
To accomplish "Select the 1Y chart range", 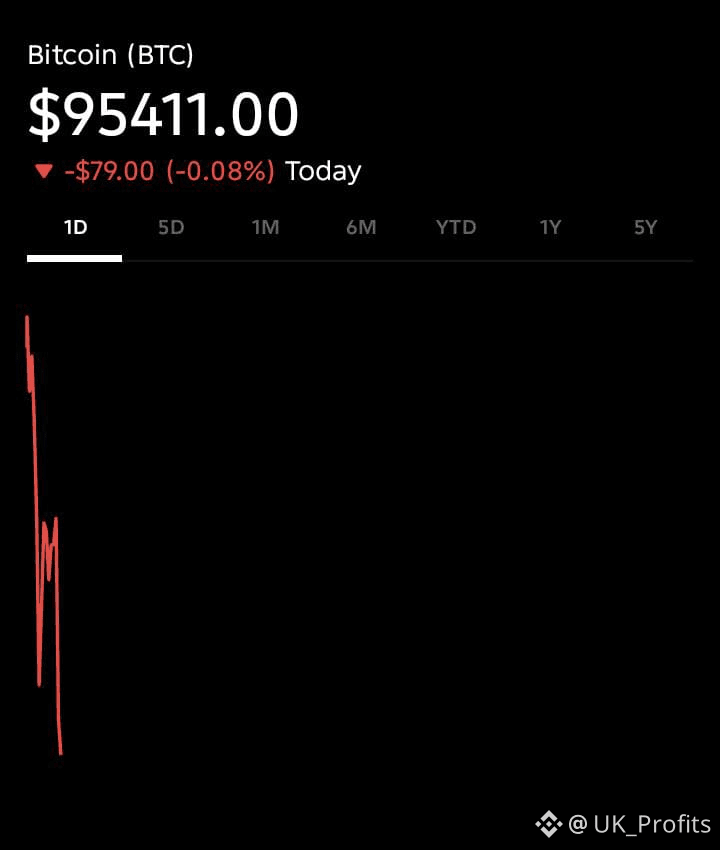I will (550, 227).
